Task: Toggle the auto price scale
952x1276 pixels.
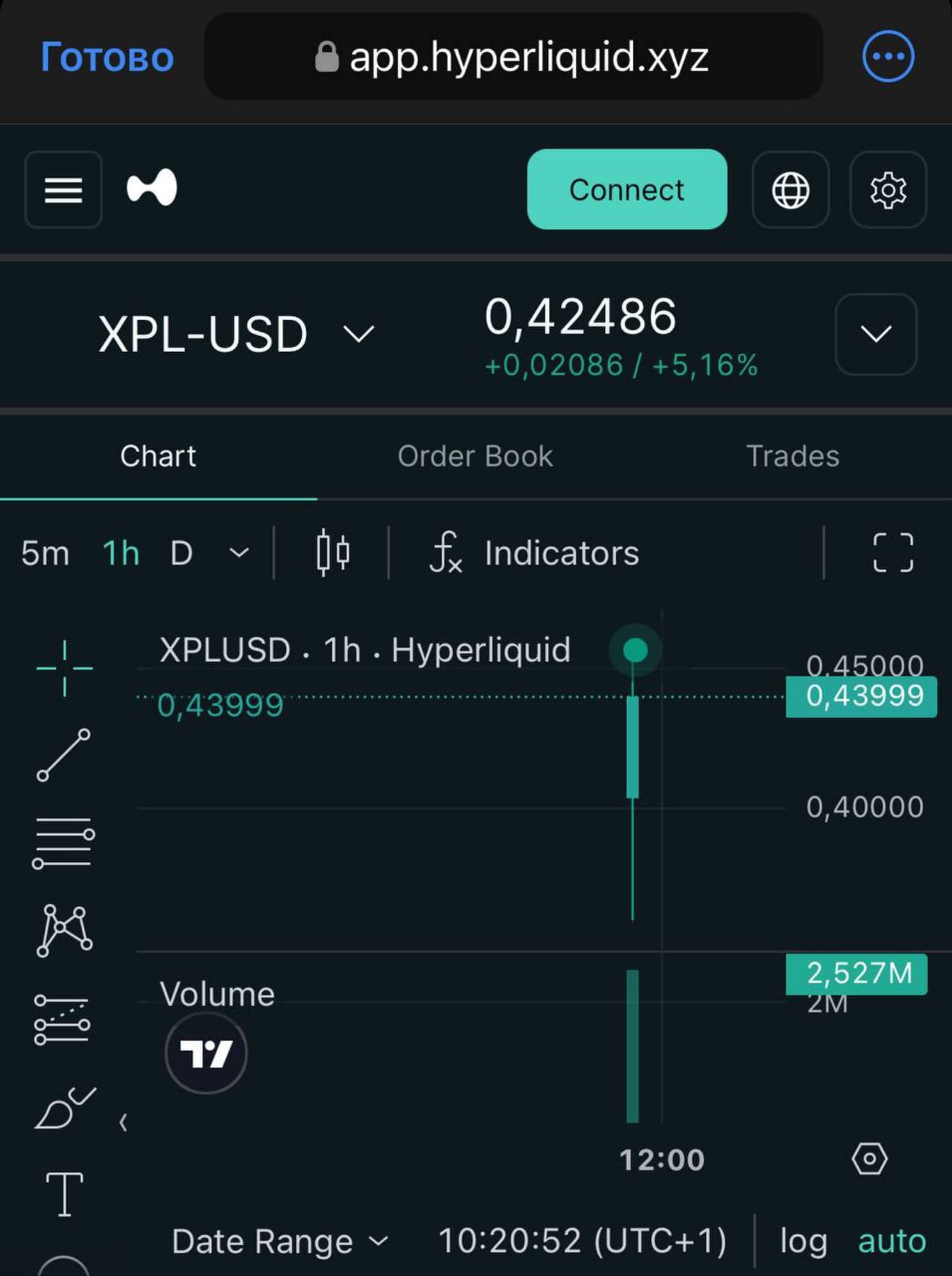Action: tap(891, 1242)
